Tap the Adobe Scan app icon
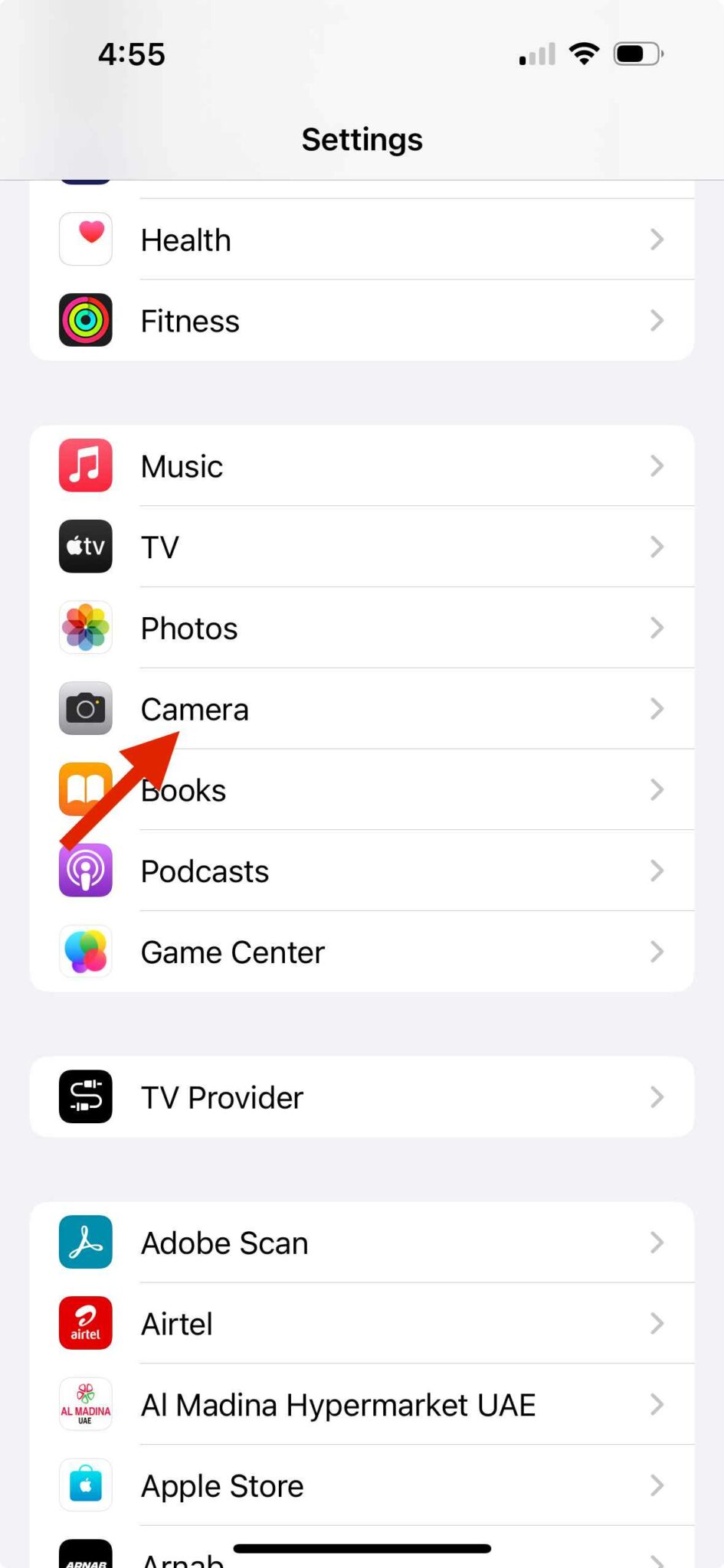This screenshot has height=1568, width=724. coord(85,1242)
